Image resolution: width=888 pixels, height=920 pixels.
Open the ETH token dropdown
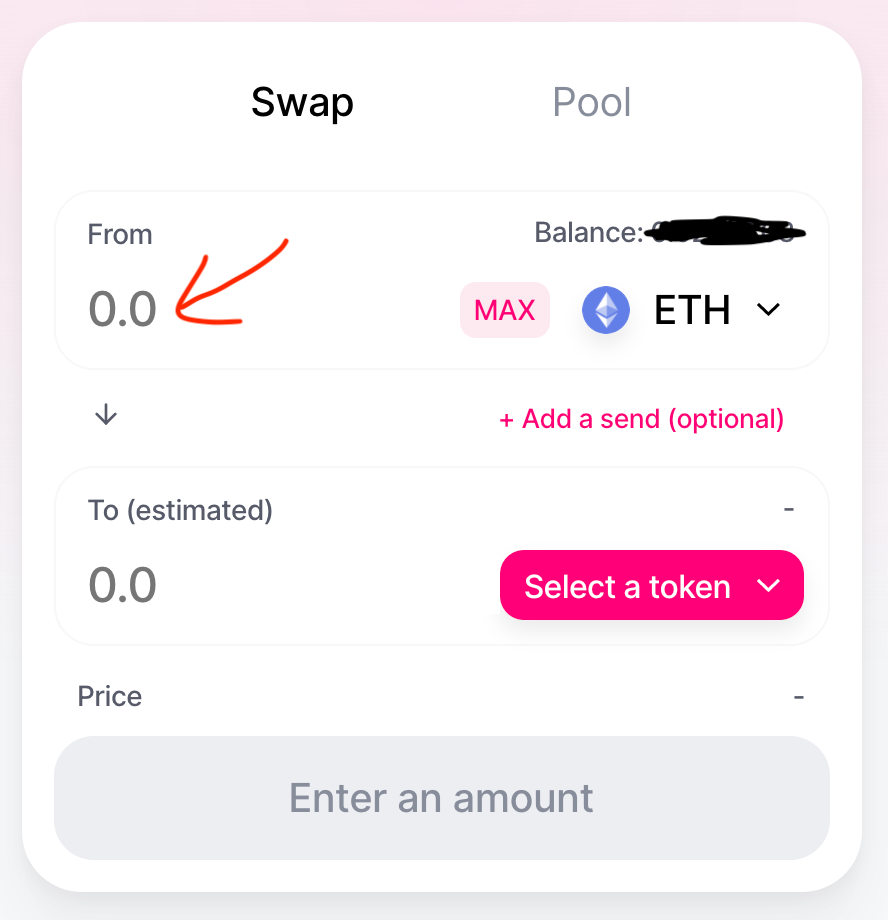point(682,310)
